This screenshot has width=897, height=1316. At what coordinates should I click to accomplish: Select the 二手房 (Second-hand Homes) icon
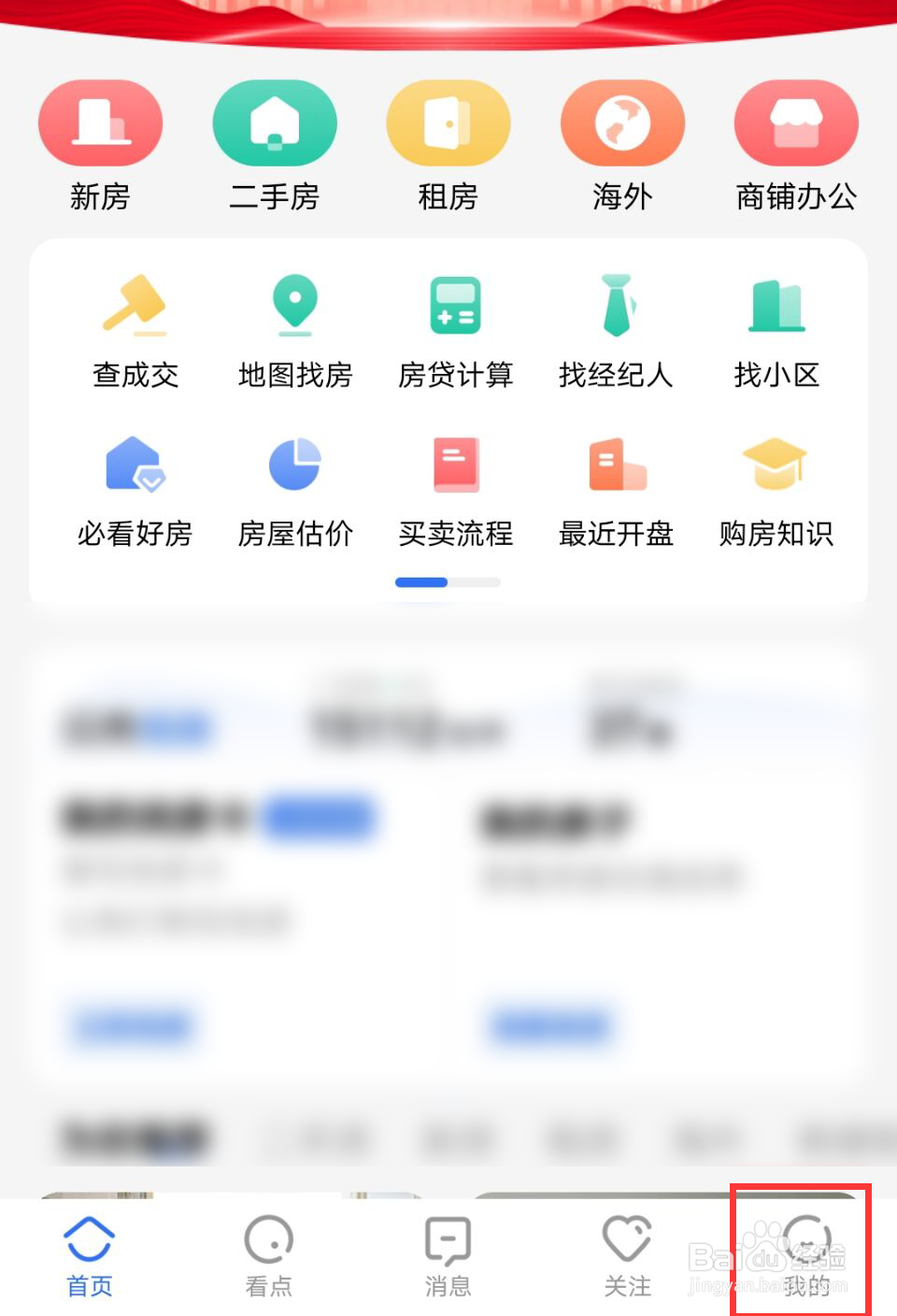click(x=275, y=145)
